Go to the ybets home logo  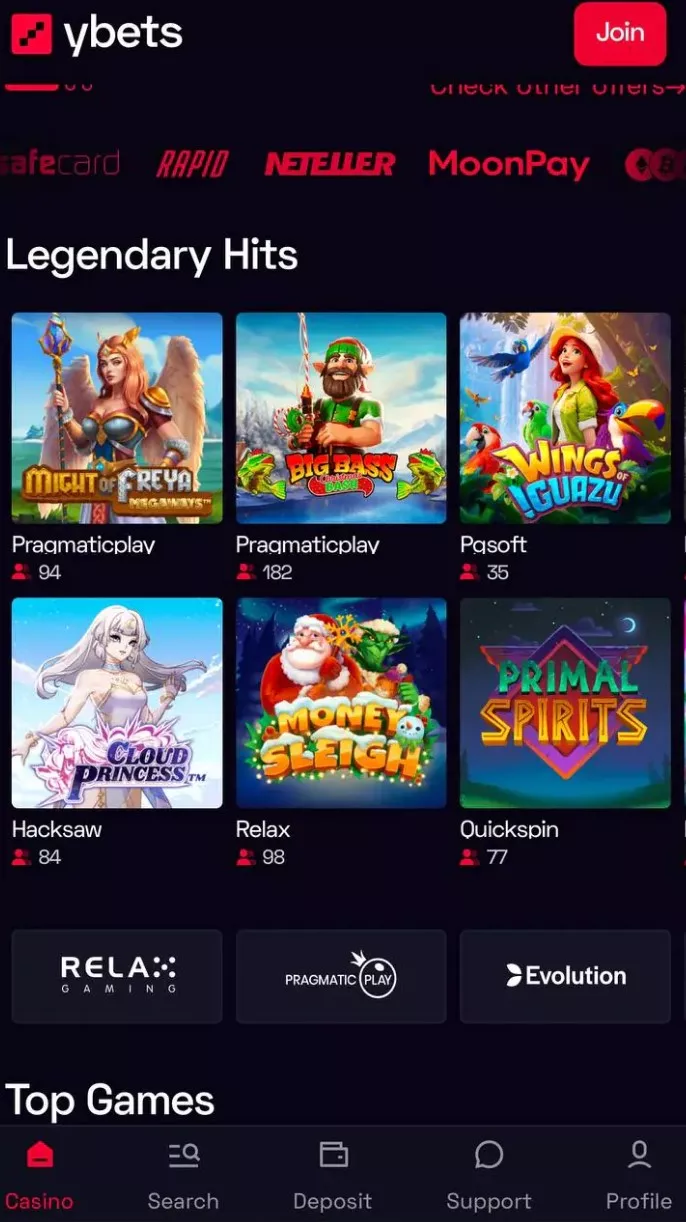pos(97,35)
